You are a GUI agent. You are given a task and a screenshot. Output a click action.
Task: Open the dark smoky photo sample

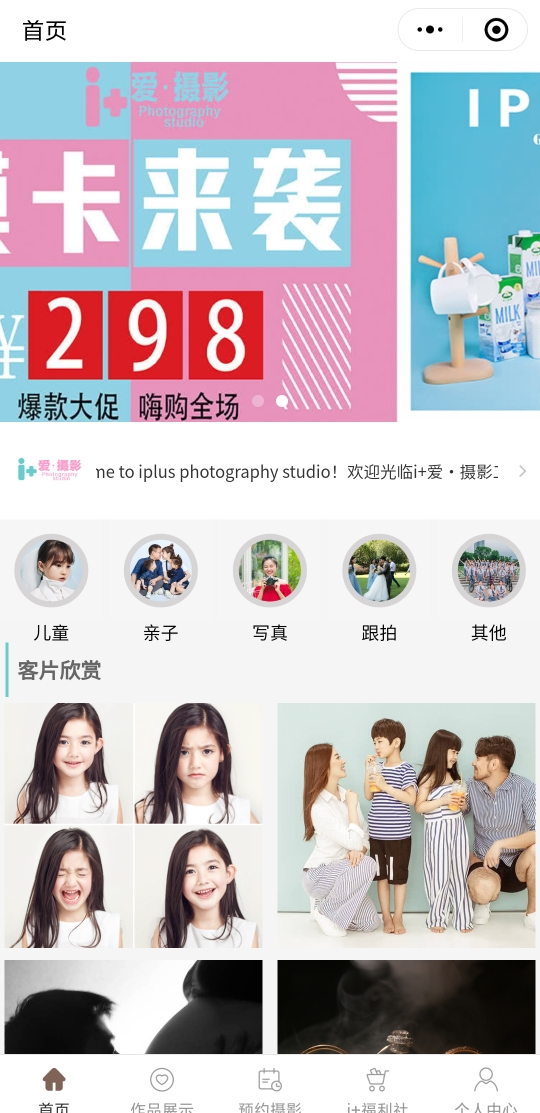point(406,1007)
